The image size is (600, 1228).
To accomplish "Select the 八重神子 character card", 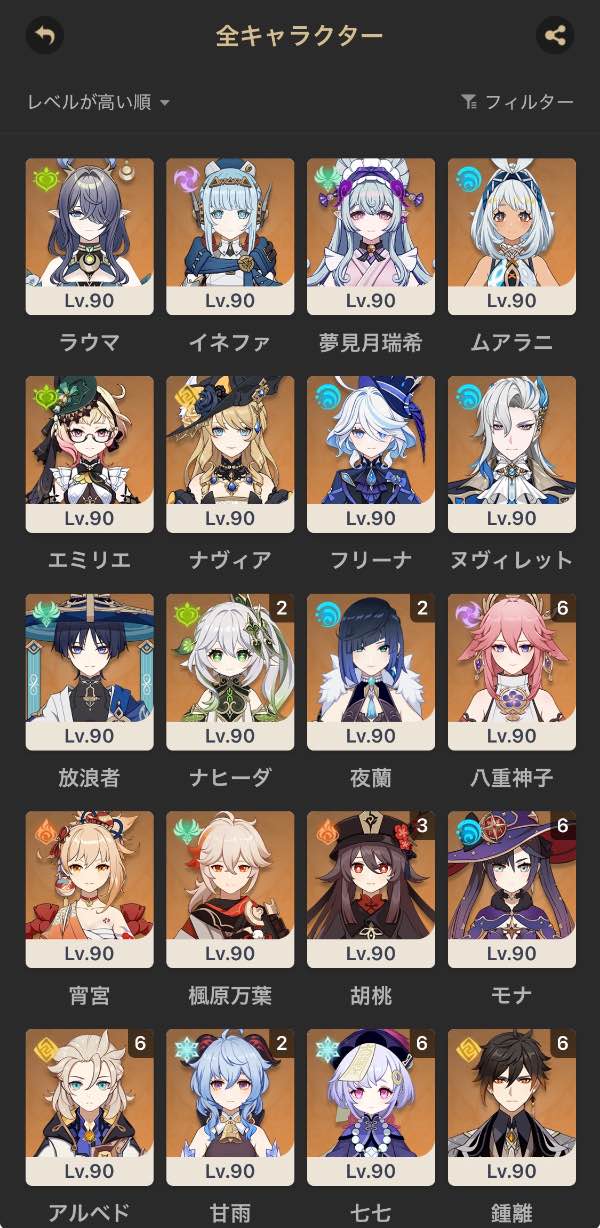I will point(512,672).
